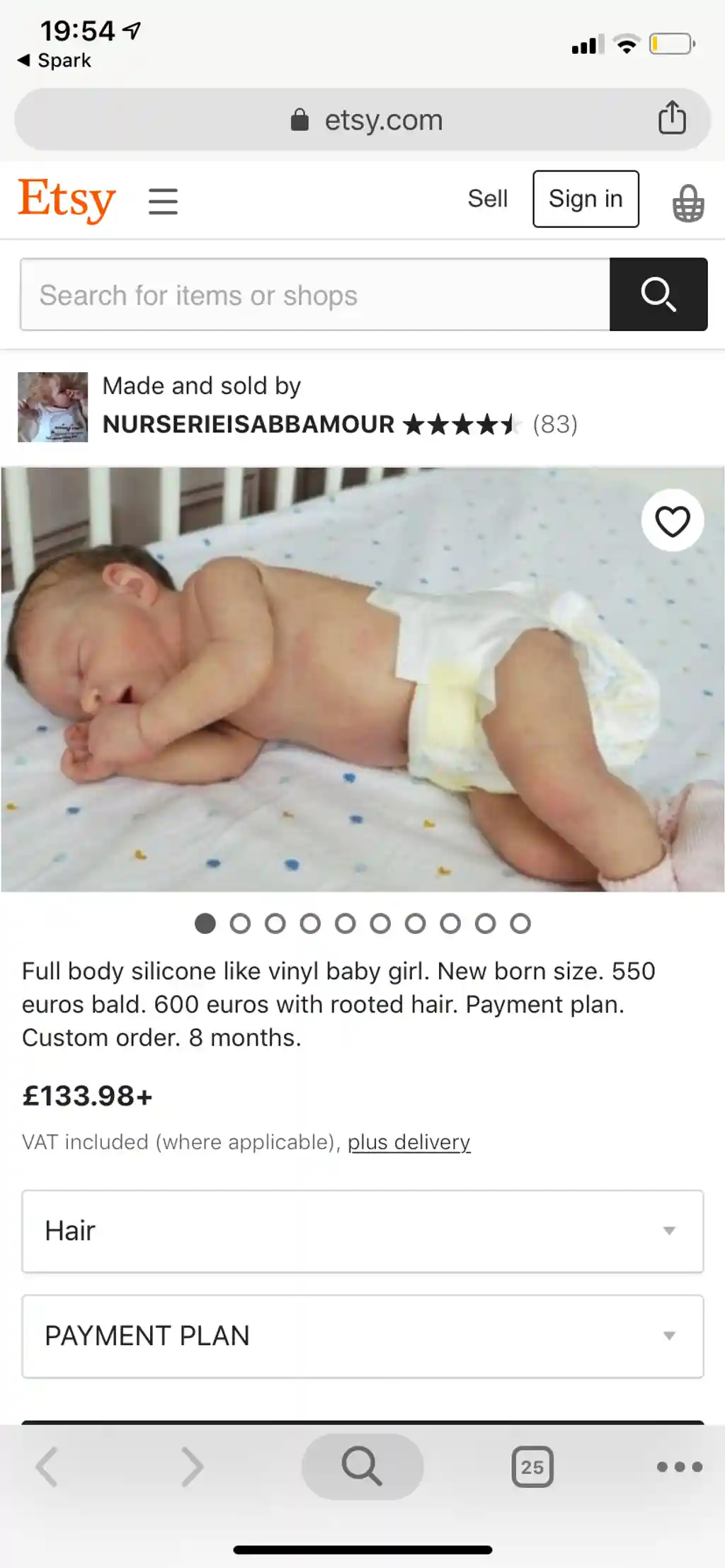Open the Etsy hamburger menu

(x=163, y=201)
